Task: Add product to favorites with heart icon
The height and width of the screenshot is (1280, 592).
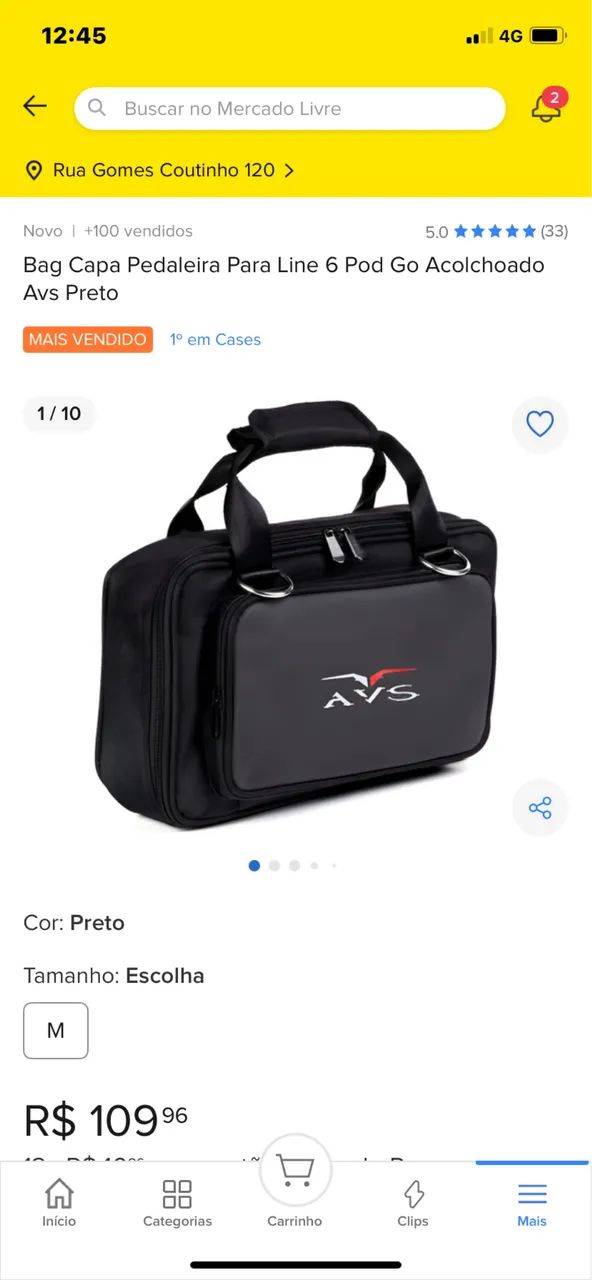Action: pyautogui.click(x=540, y=424)
